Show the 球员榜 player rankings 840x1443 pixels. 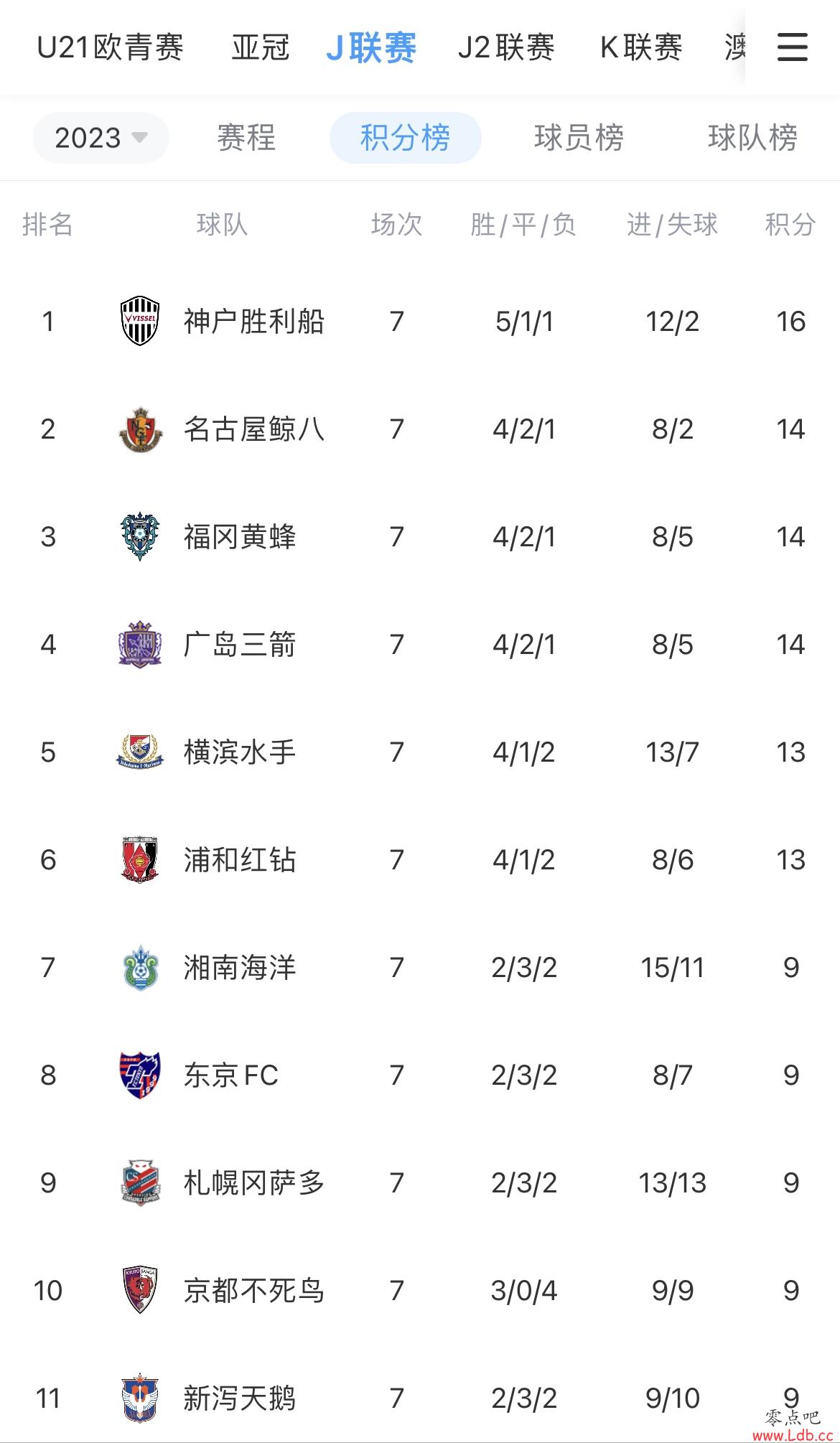pos(579,137)
